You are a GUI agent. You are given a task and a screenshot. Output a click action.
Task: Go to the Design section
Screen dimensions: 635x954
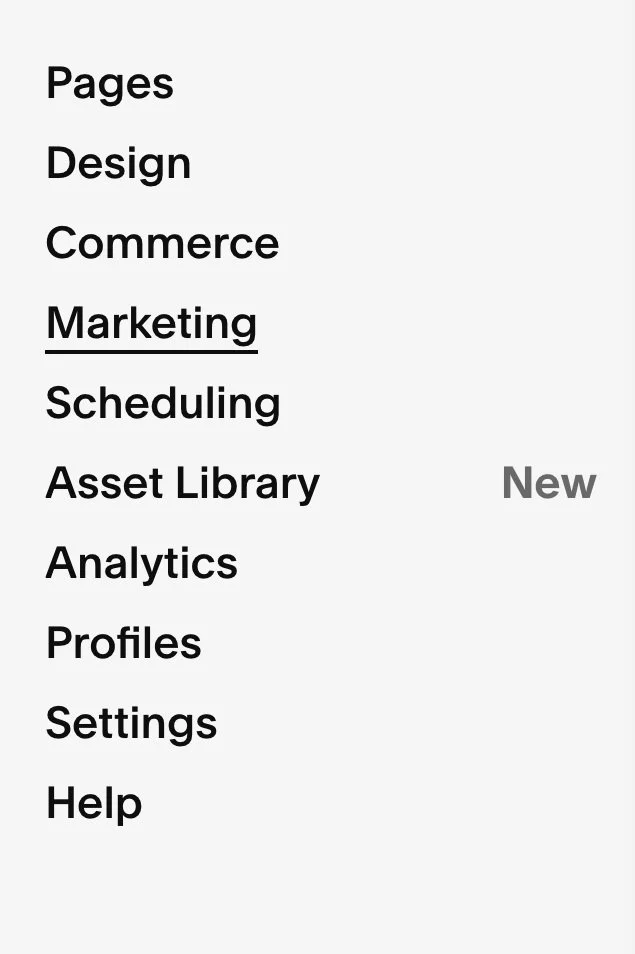click(x=118, y=164)
